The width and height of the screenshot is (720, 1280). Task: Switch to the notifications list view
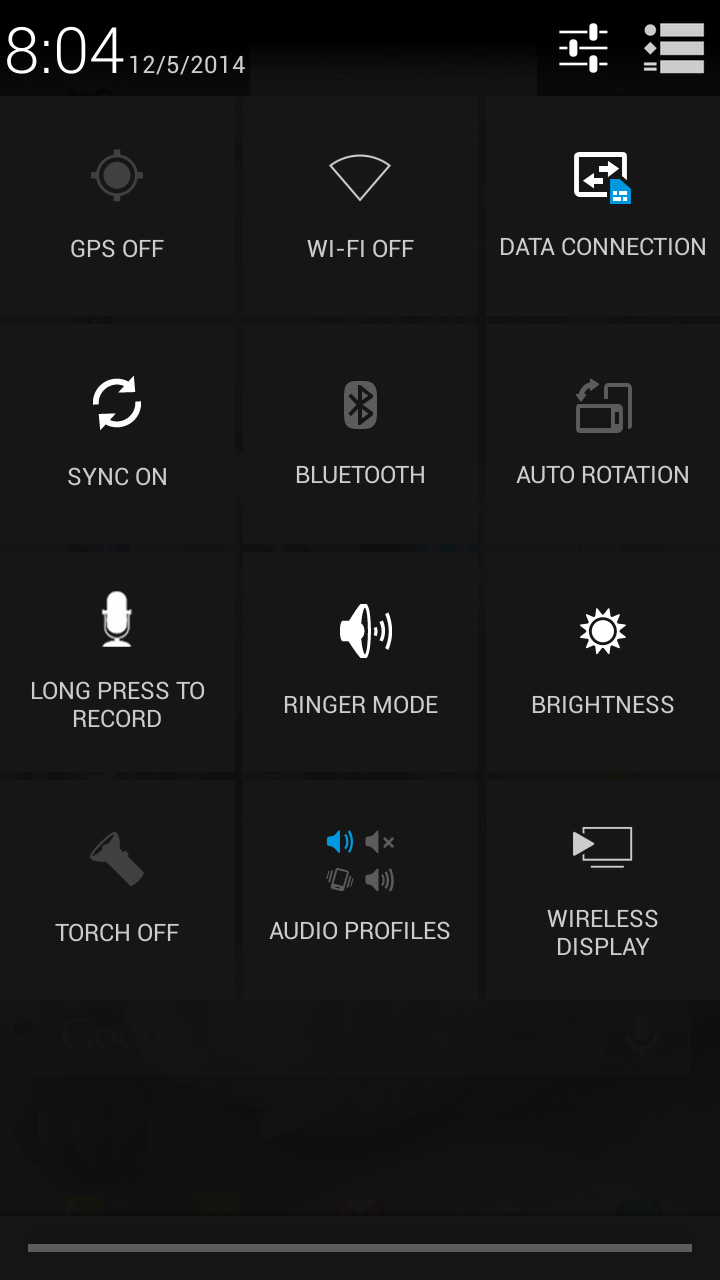click(x=674, y=48)
